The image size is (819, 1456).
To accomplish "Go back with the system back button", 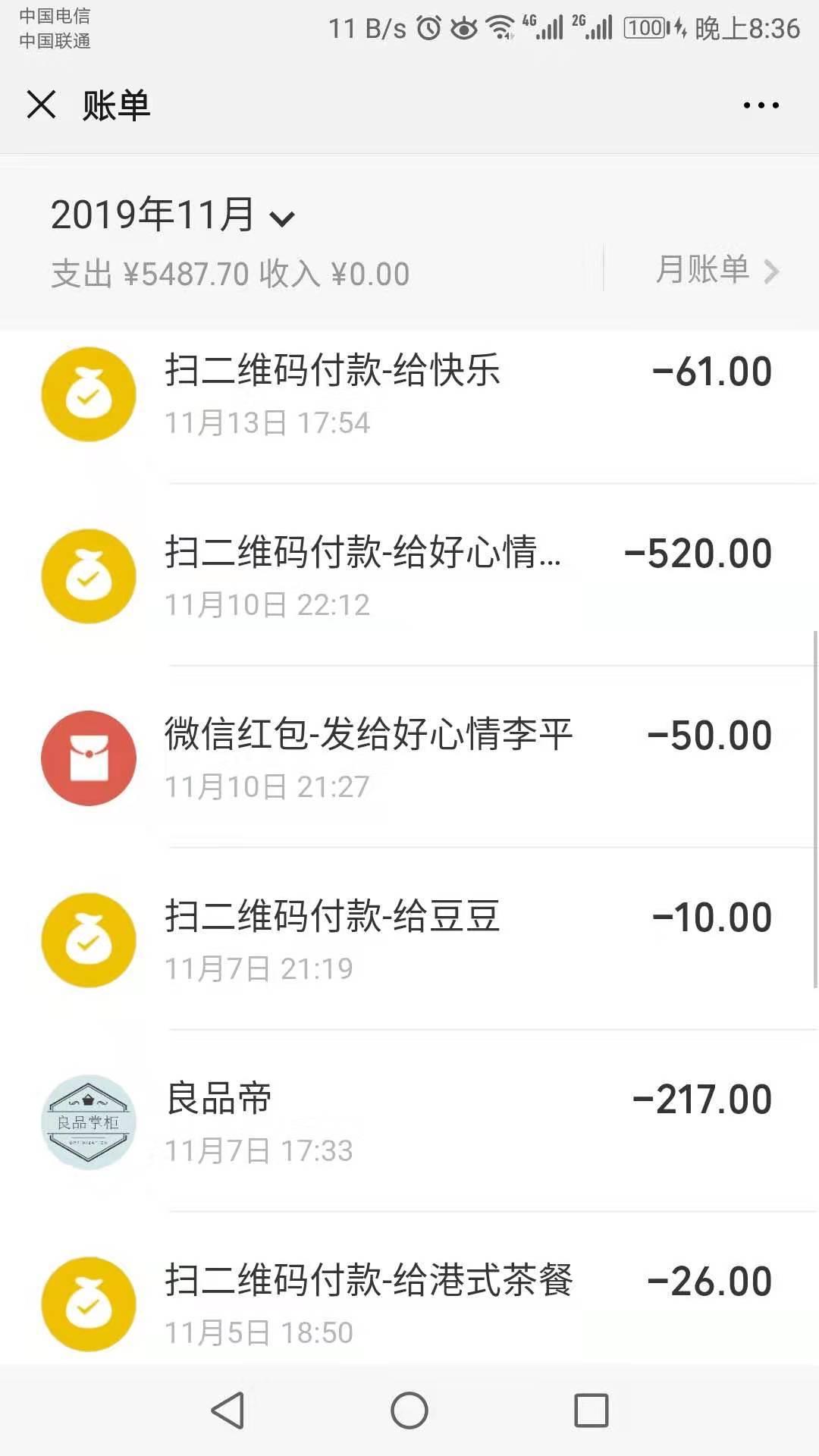I will pos(227,1410).
